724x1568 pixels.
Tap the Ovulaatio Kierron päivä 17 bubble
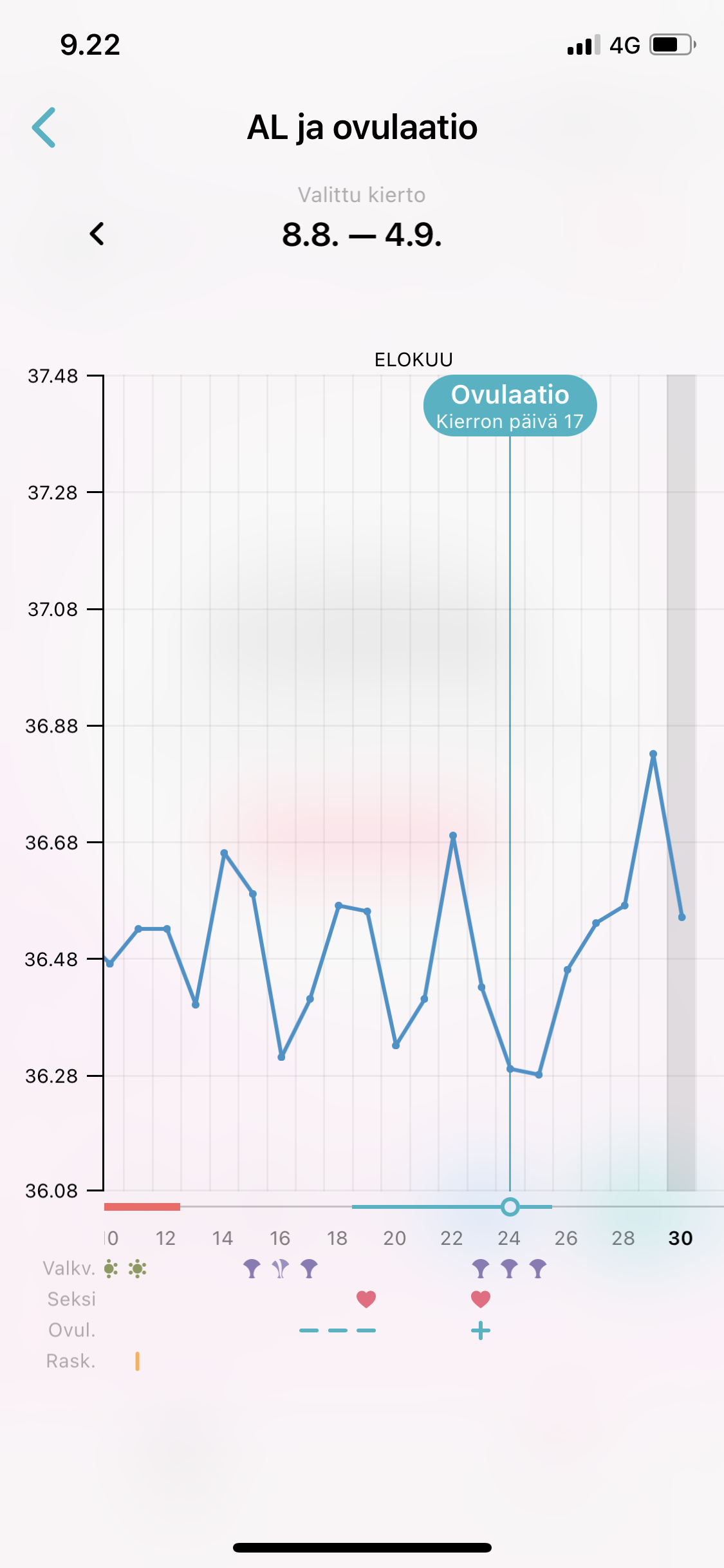click(510, 406)
